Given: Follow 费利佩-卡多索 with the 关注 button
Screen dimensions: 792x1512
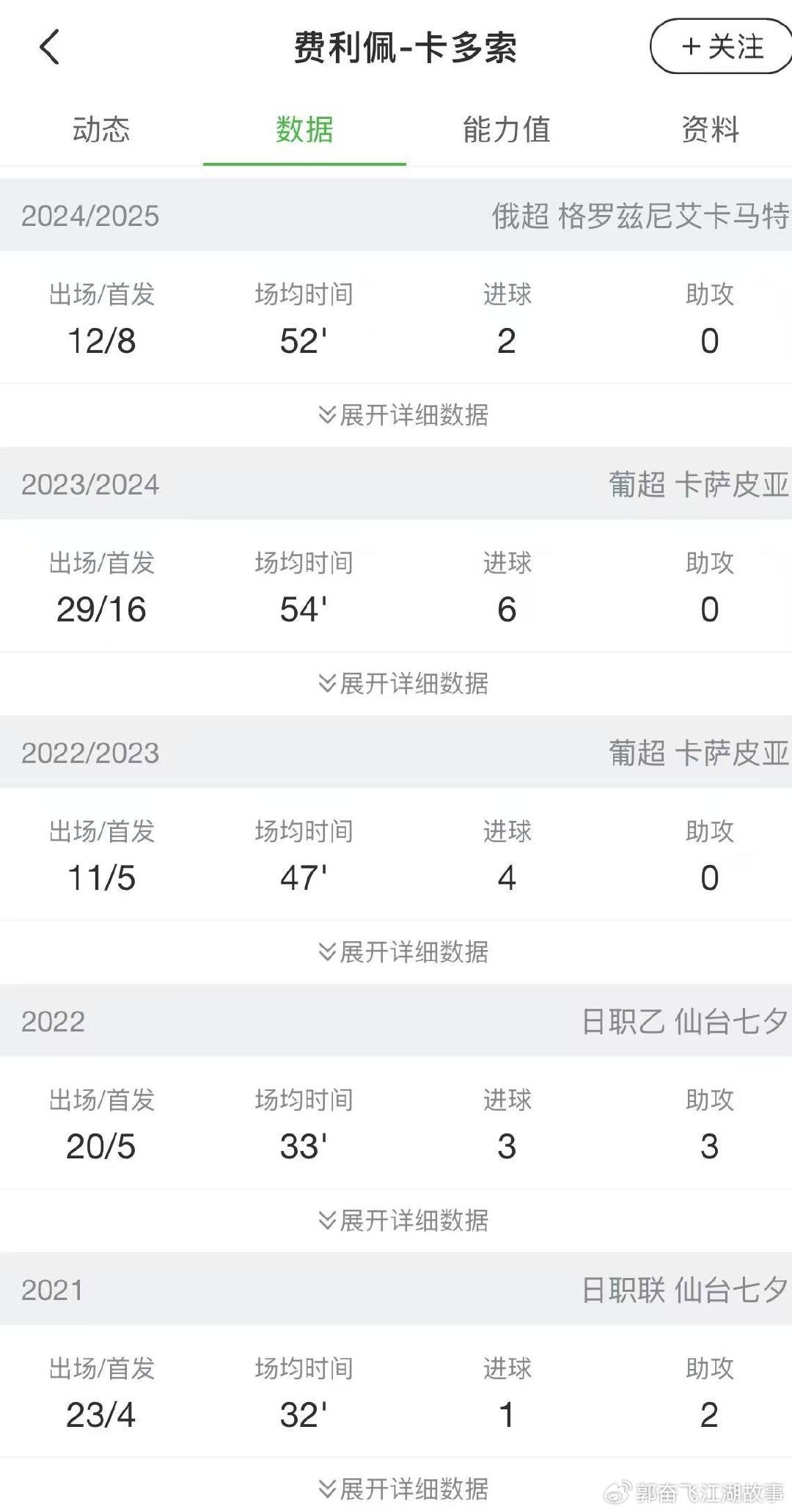Looking at the screenshot, I should [722, 47].
